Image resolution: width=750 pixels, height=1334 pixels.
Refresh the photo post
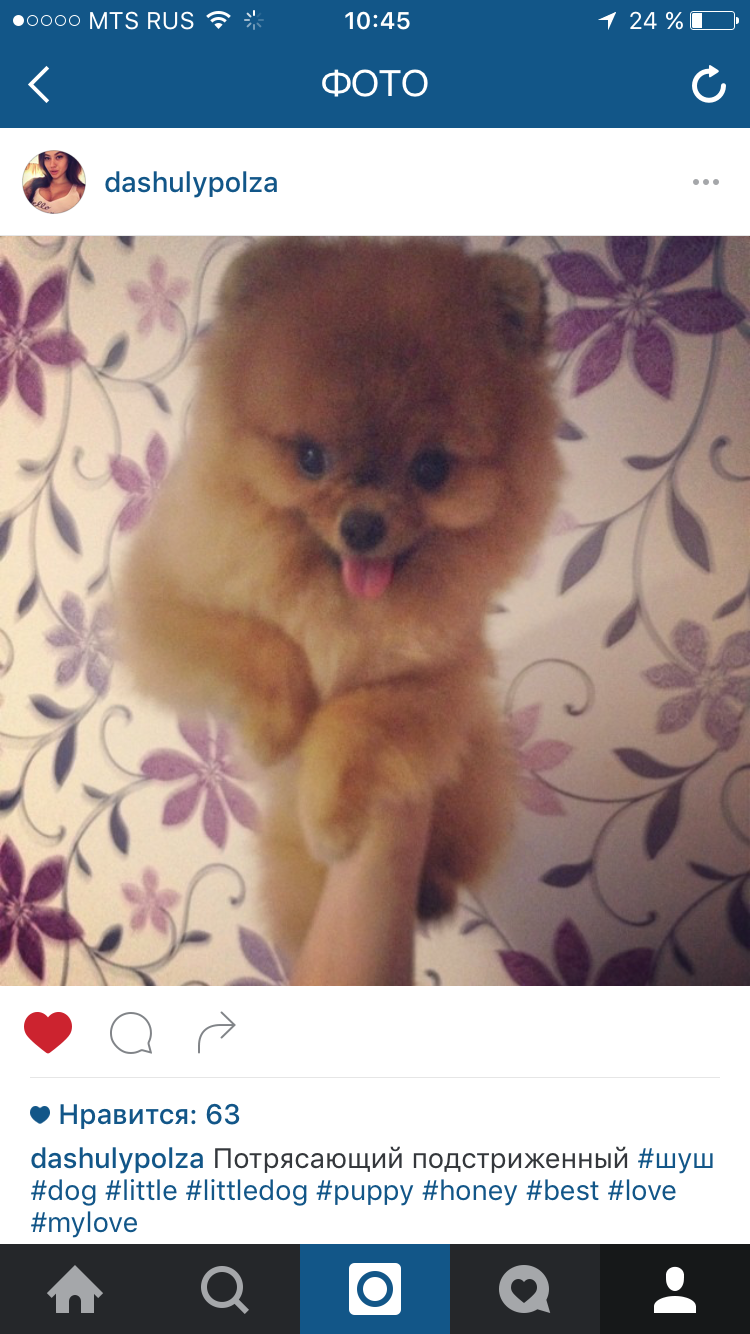point(708,85)
